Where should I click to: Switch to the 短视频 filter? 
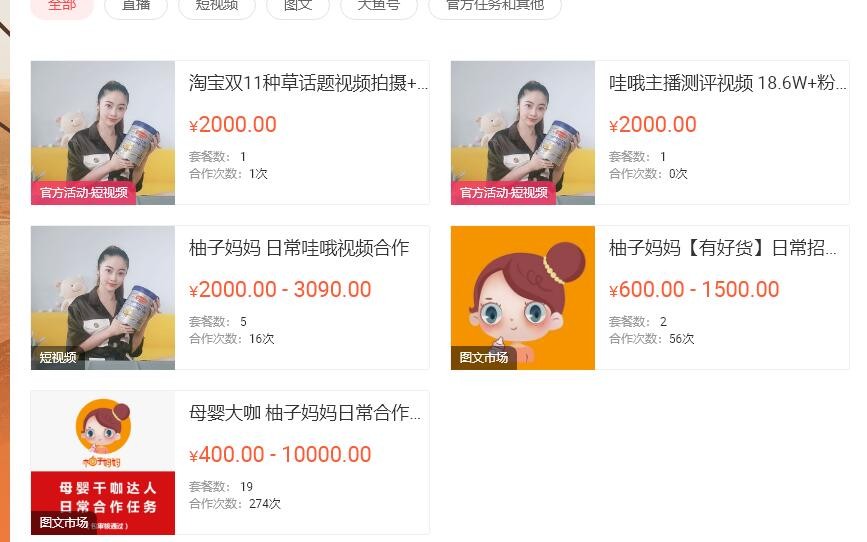pos(216,6)
